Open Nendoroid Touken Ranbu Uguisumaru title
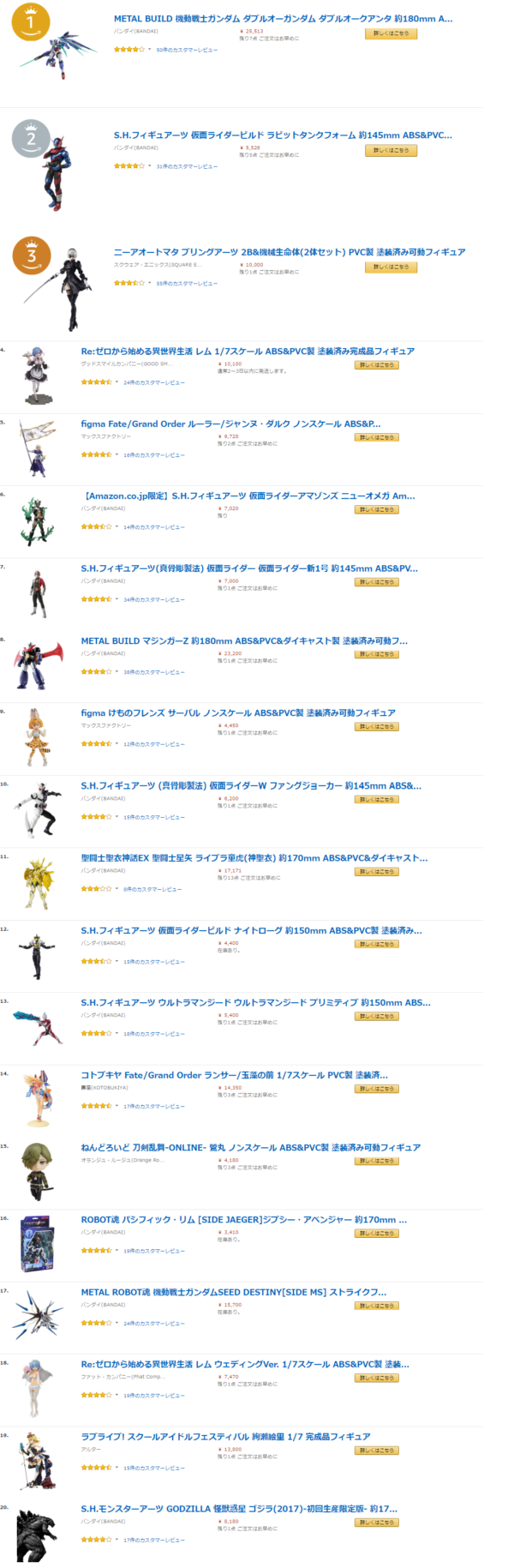Viewport: 514px width, 1568px height. (x=250, y=1147)
